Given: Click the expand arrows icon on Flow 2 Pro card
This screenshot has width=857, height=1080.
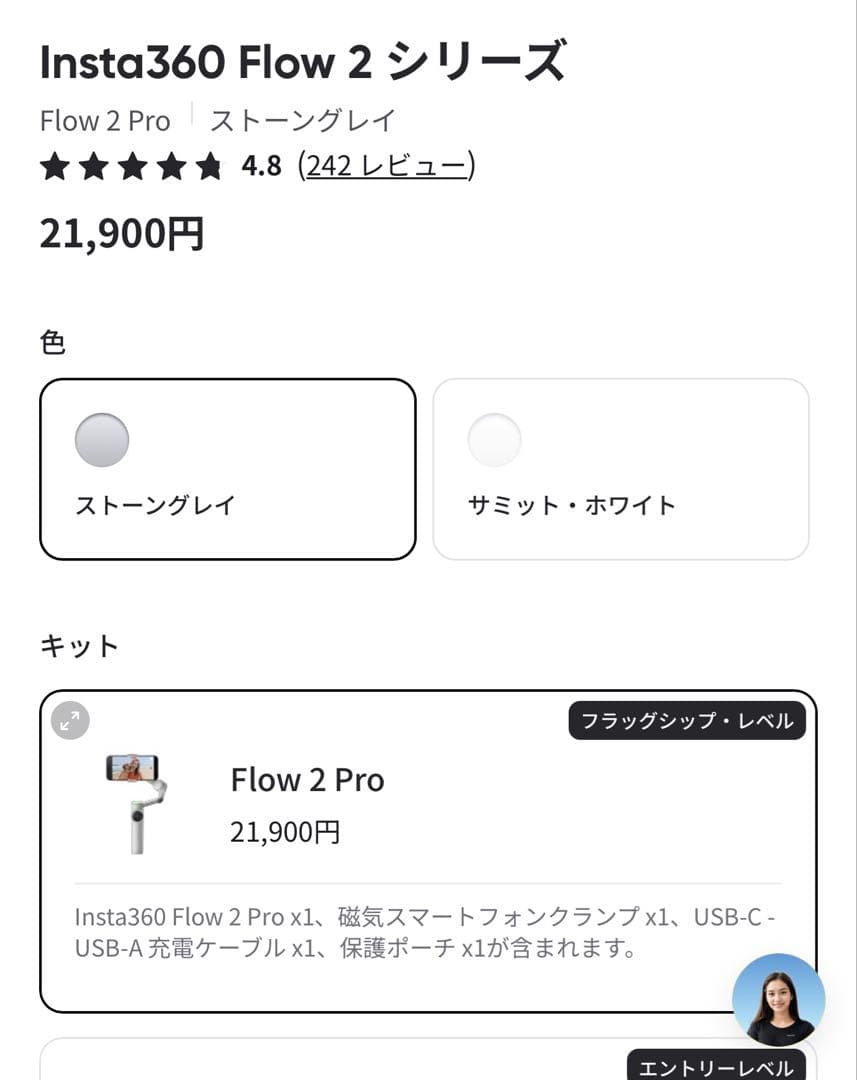Looking at the screenshot, I should click(x=68, y=720).
